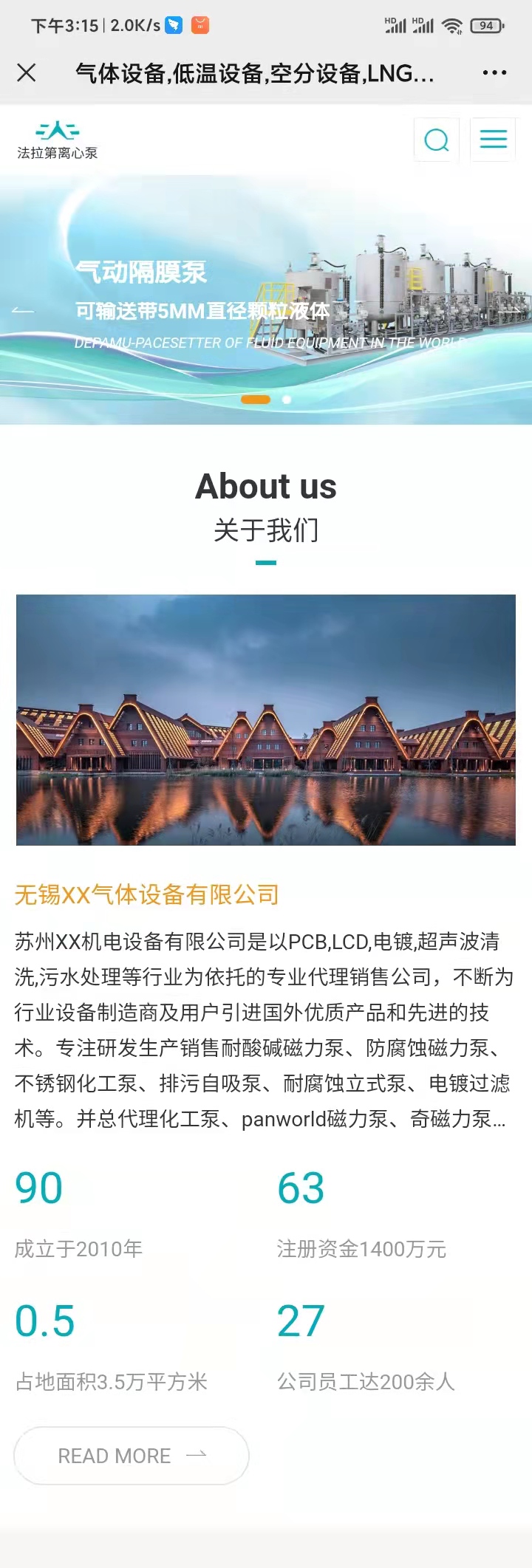This screenshot has height=1568, width=532.
Task: Select the second banner page dot
Action: (287, 400)
